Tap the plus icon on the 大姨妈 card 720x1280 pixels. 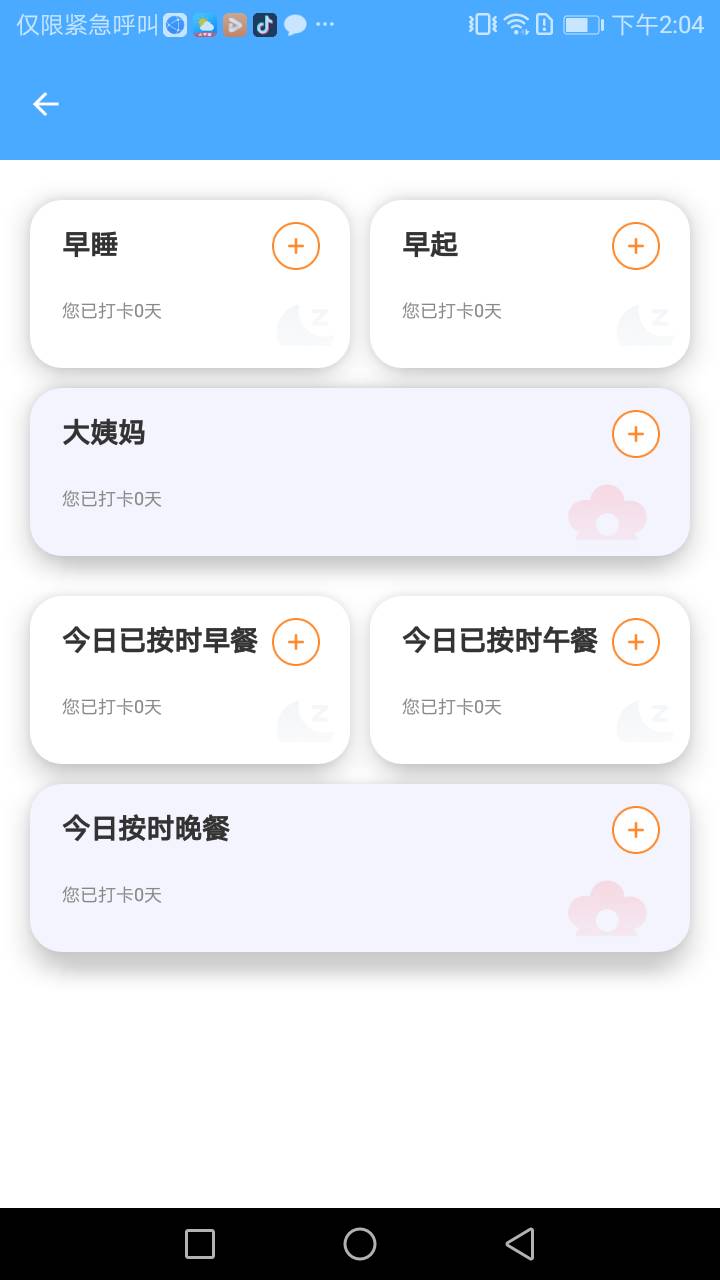[x=635, y=433]
